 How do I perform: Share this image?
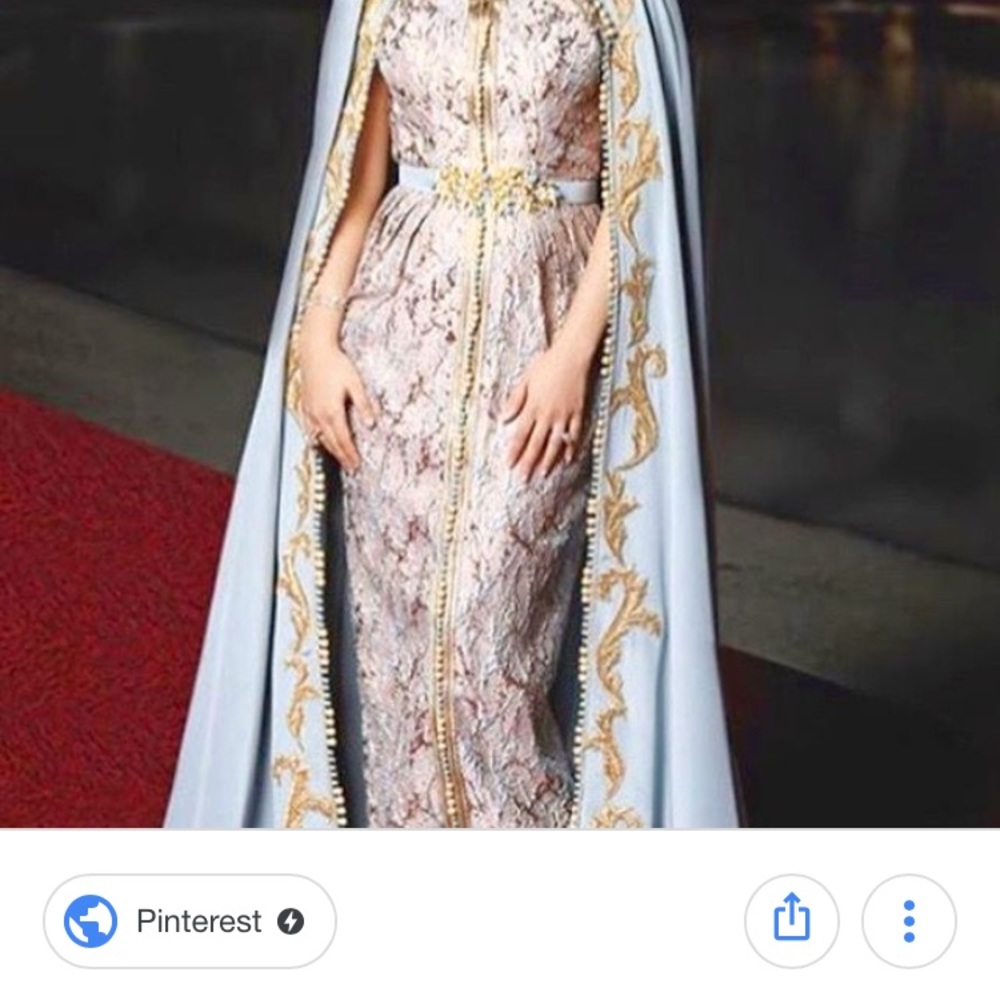[x=791, y=921]
